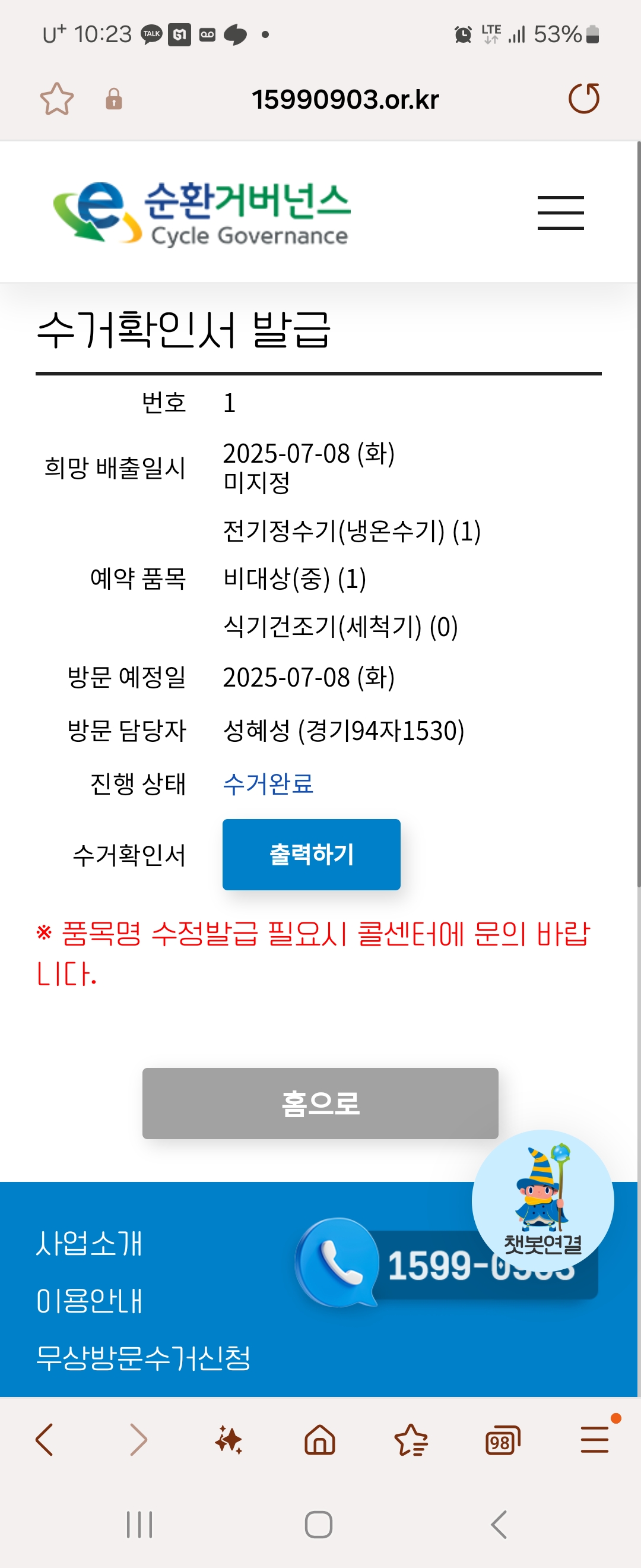Tap the Cycle Governance logo
641x1568 pixels.
[x=201, y=213]
